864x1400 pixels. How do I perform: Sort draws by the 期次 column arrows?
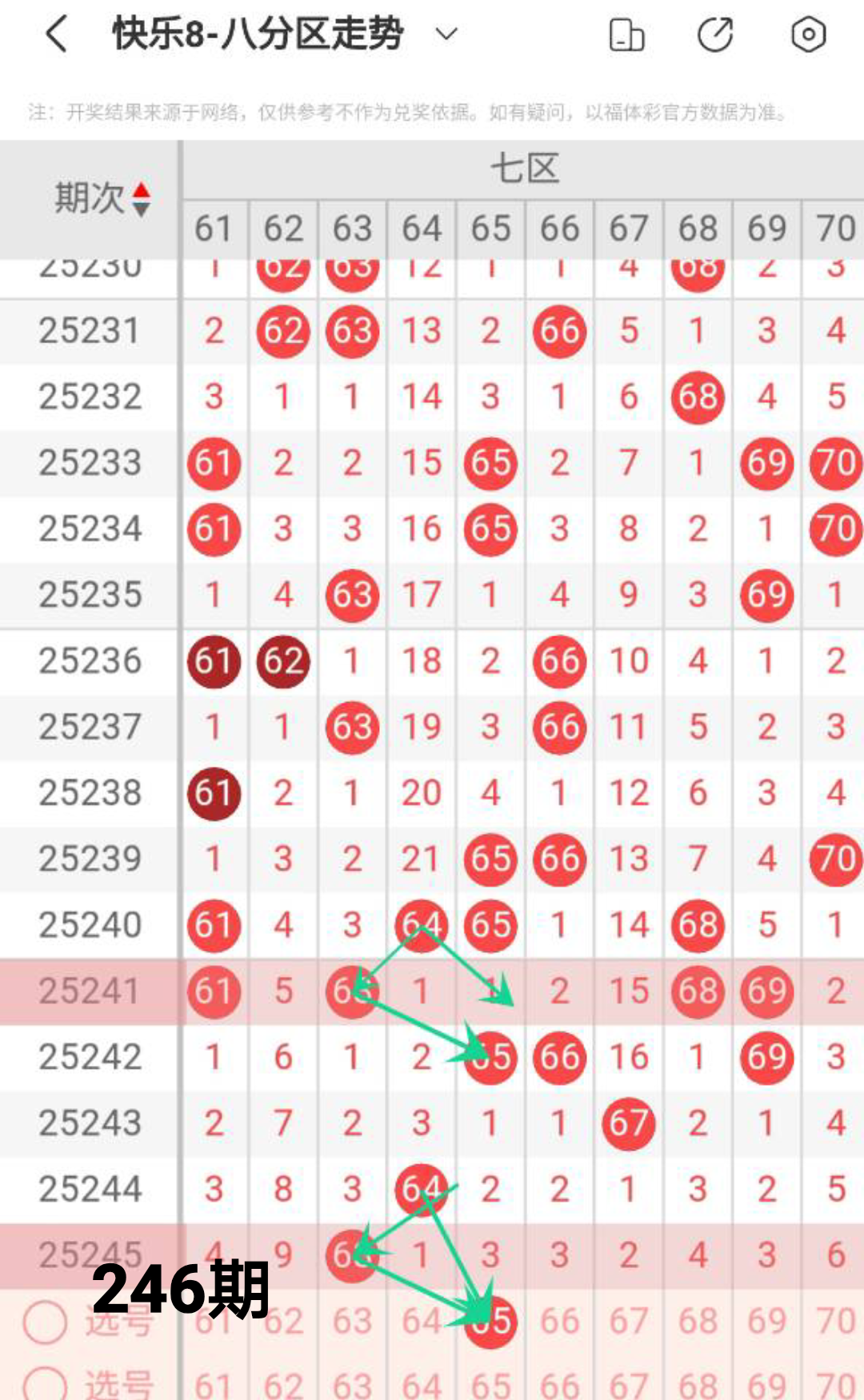[x=141, y=199]
